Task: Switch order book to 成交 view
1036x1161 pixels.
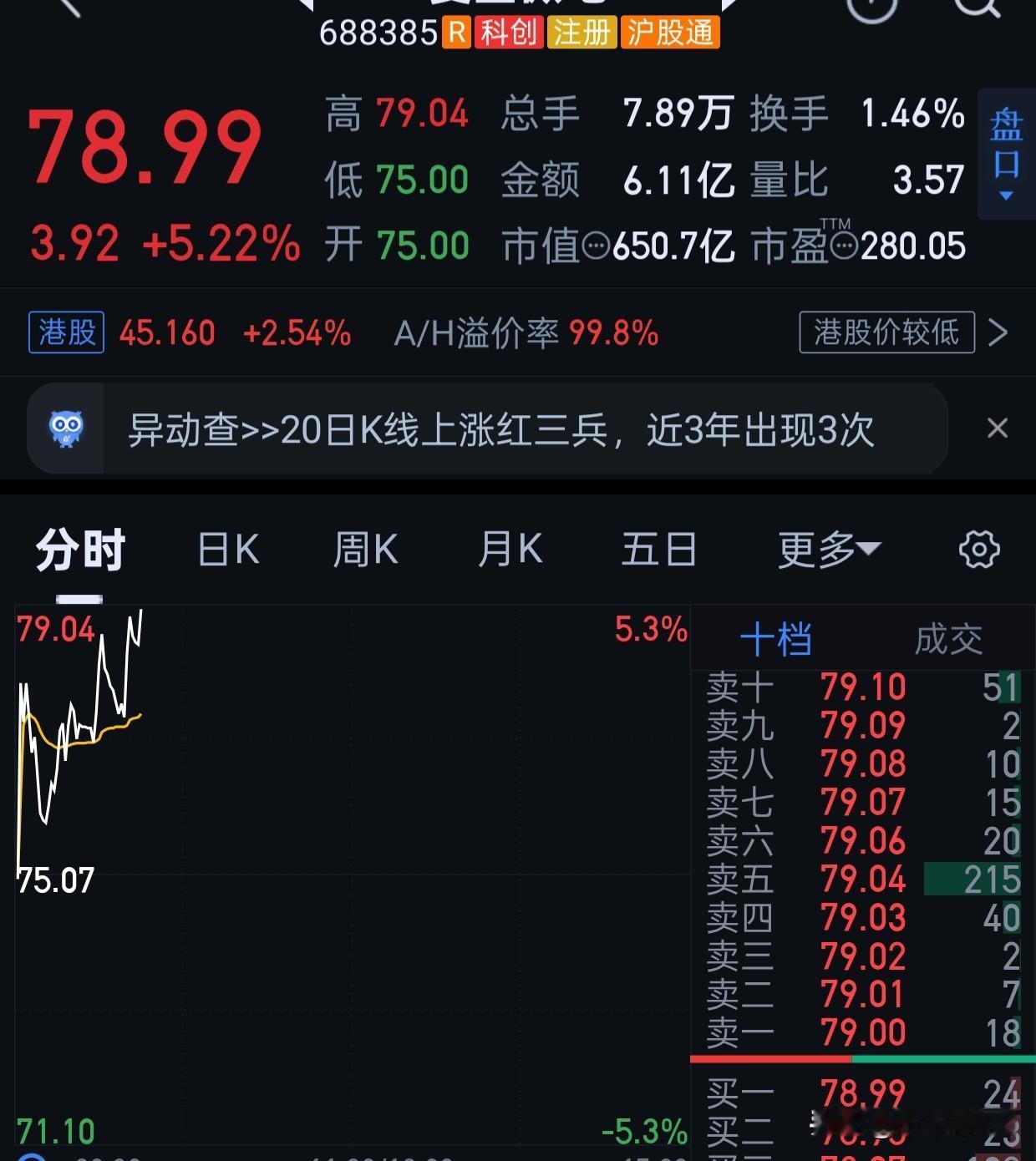Action: [x=948, y=638]
